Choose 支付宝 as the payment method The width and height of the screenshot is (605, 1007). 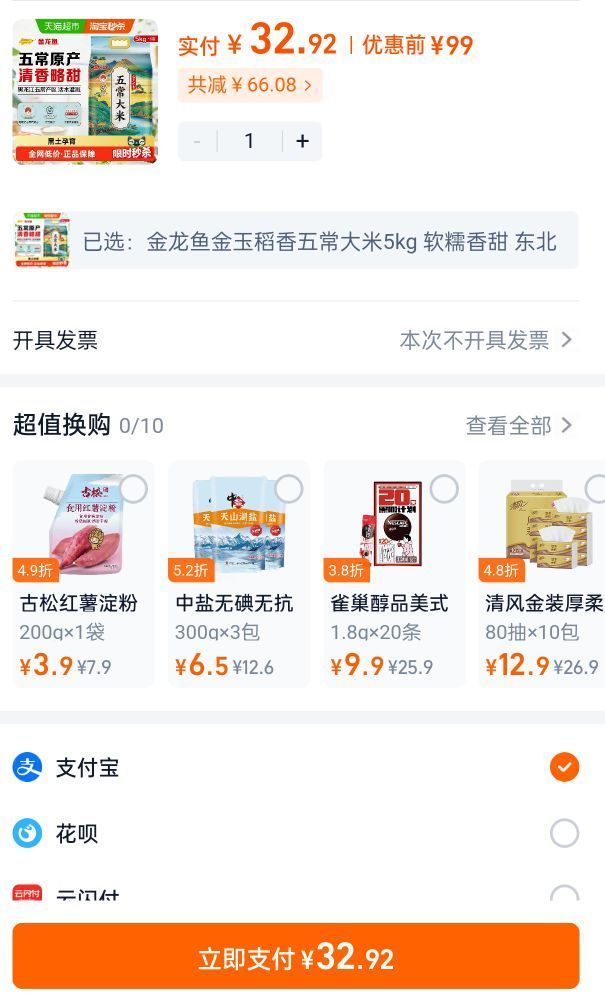tap(295, 767)
